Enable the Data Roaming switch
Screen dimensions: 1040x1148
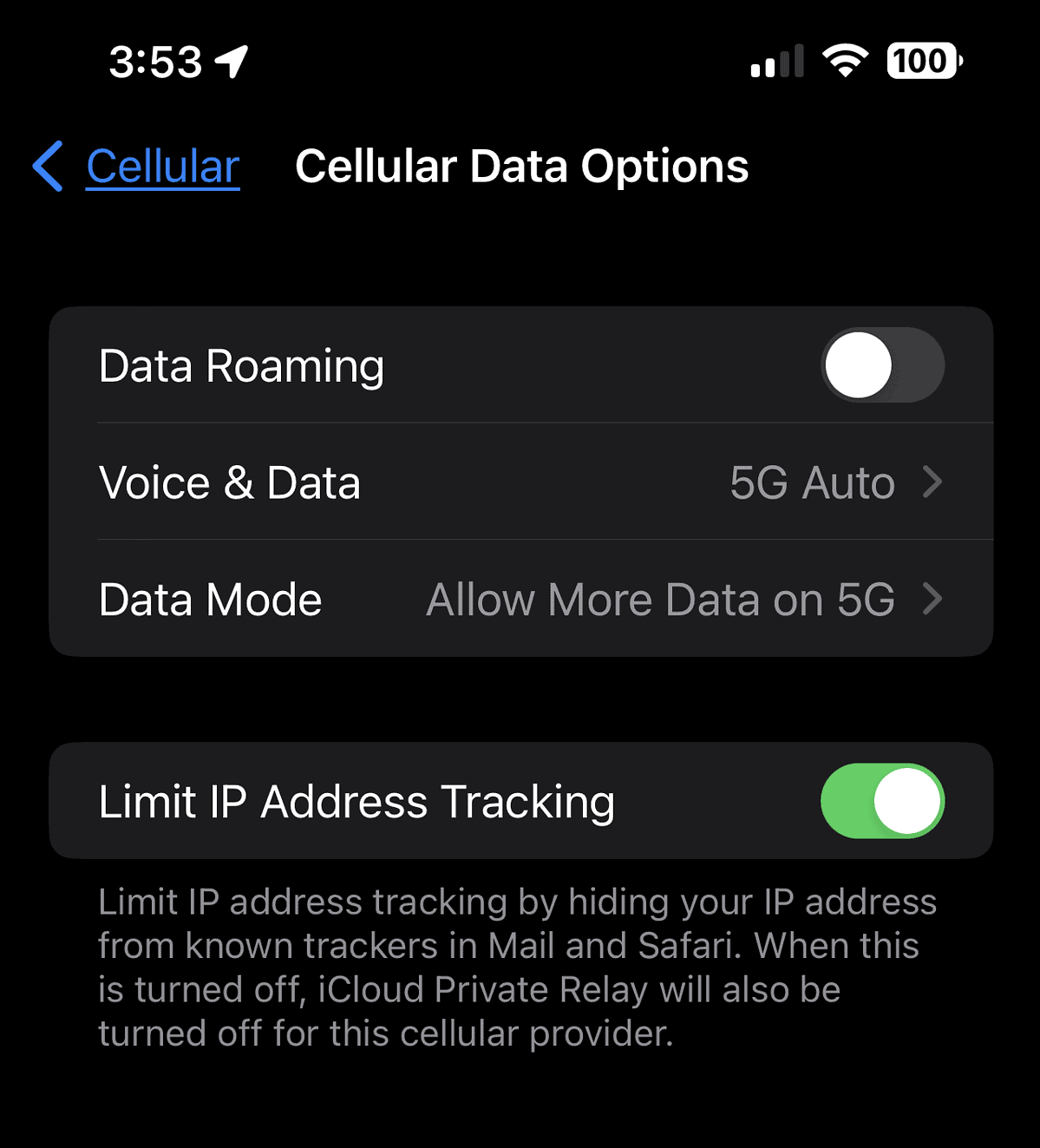881,365
